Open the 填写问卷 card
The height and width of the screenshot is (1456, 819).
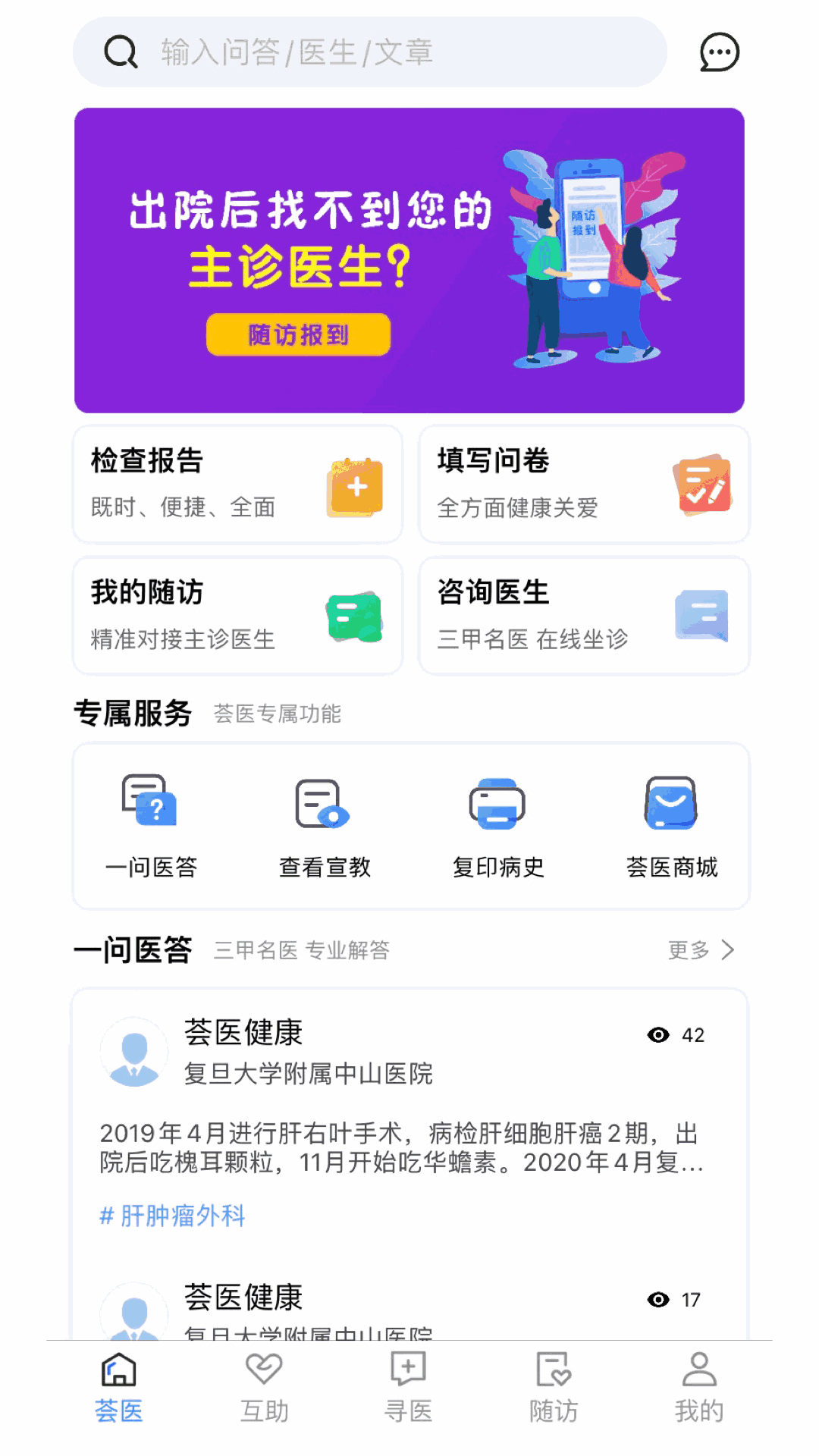point(584,484)
